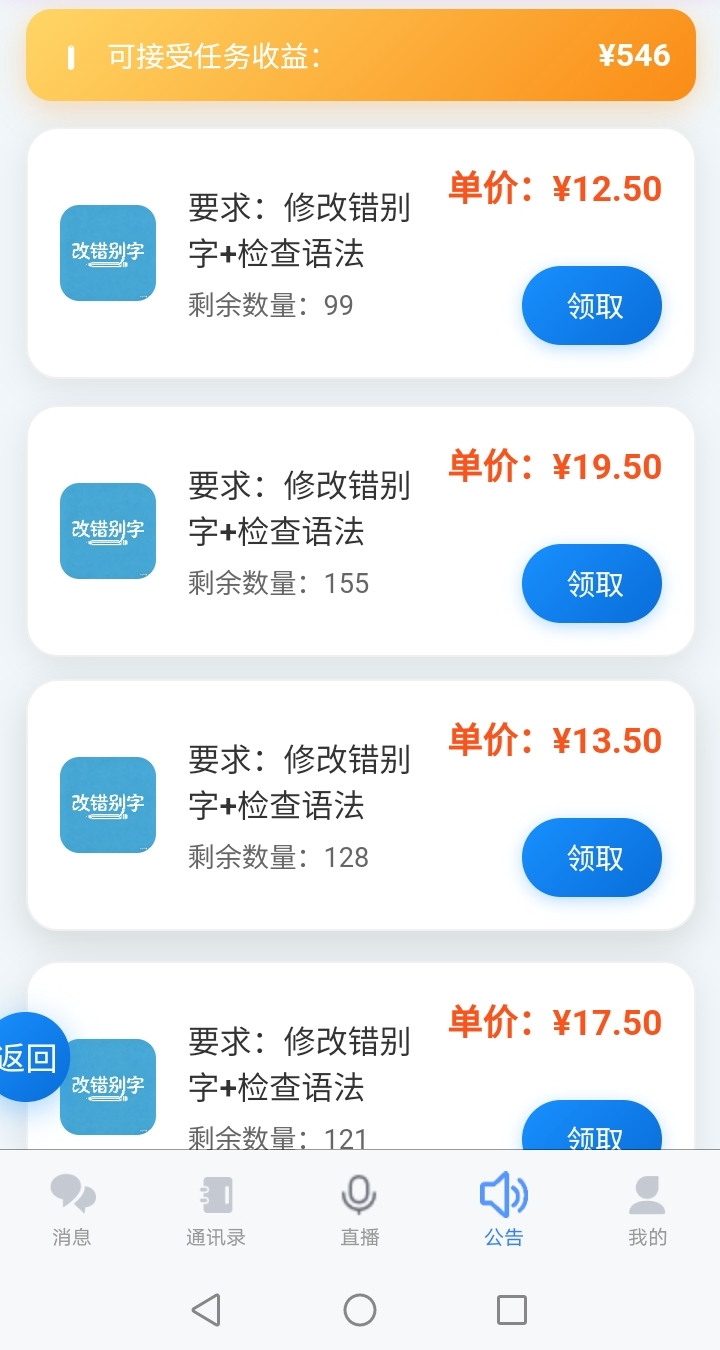
Task: Go to the system home screen
Action: pyautogui.click(x=360, y=1310)
